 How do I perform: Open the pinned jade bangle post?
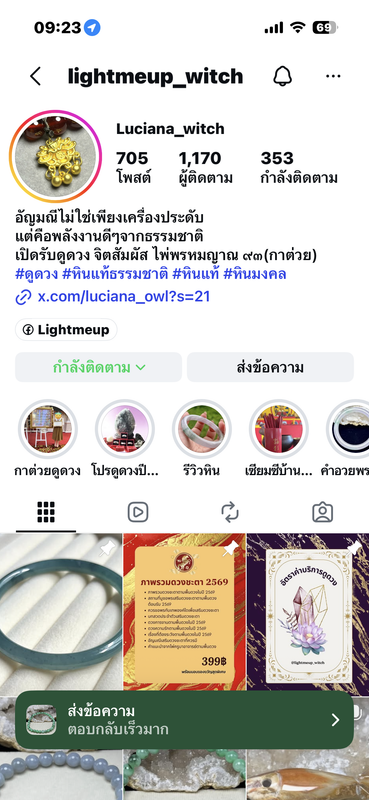[61, 614]
